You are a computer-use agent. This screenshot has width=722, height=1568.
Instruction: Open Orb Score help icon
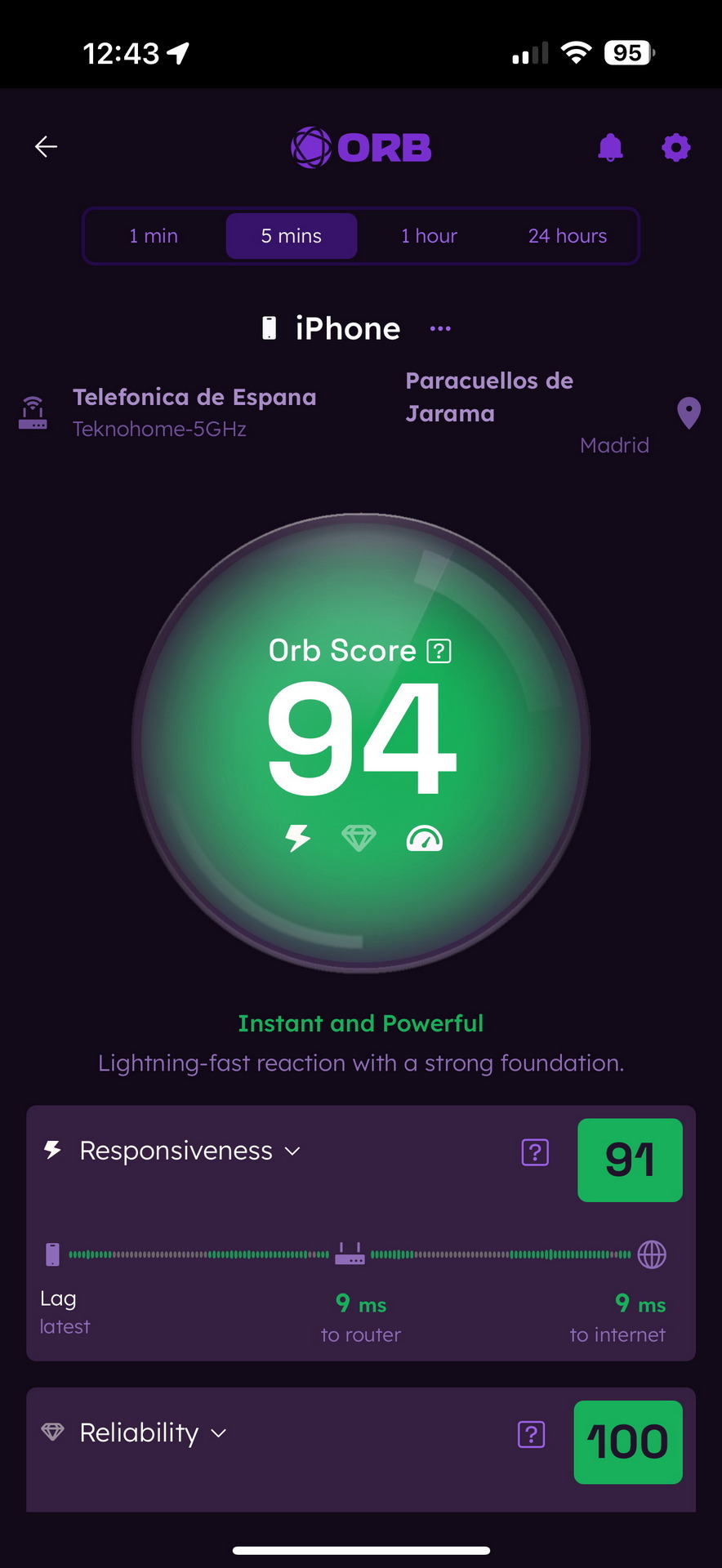pyautogui.click(x=439, y=651)
